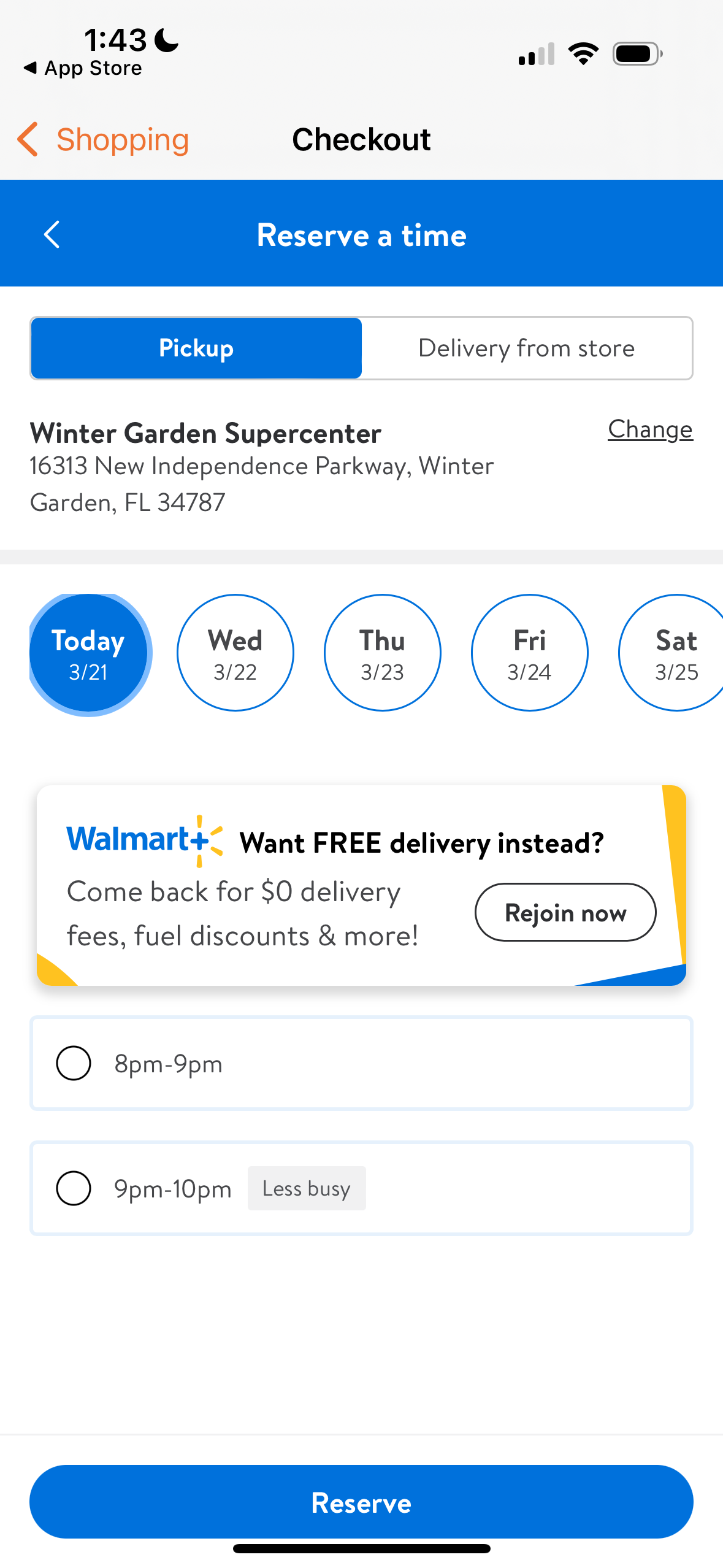Return to App Store via status bar
723x1568 pixels.
tap(82, 68)
